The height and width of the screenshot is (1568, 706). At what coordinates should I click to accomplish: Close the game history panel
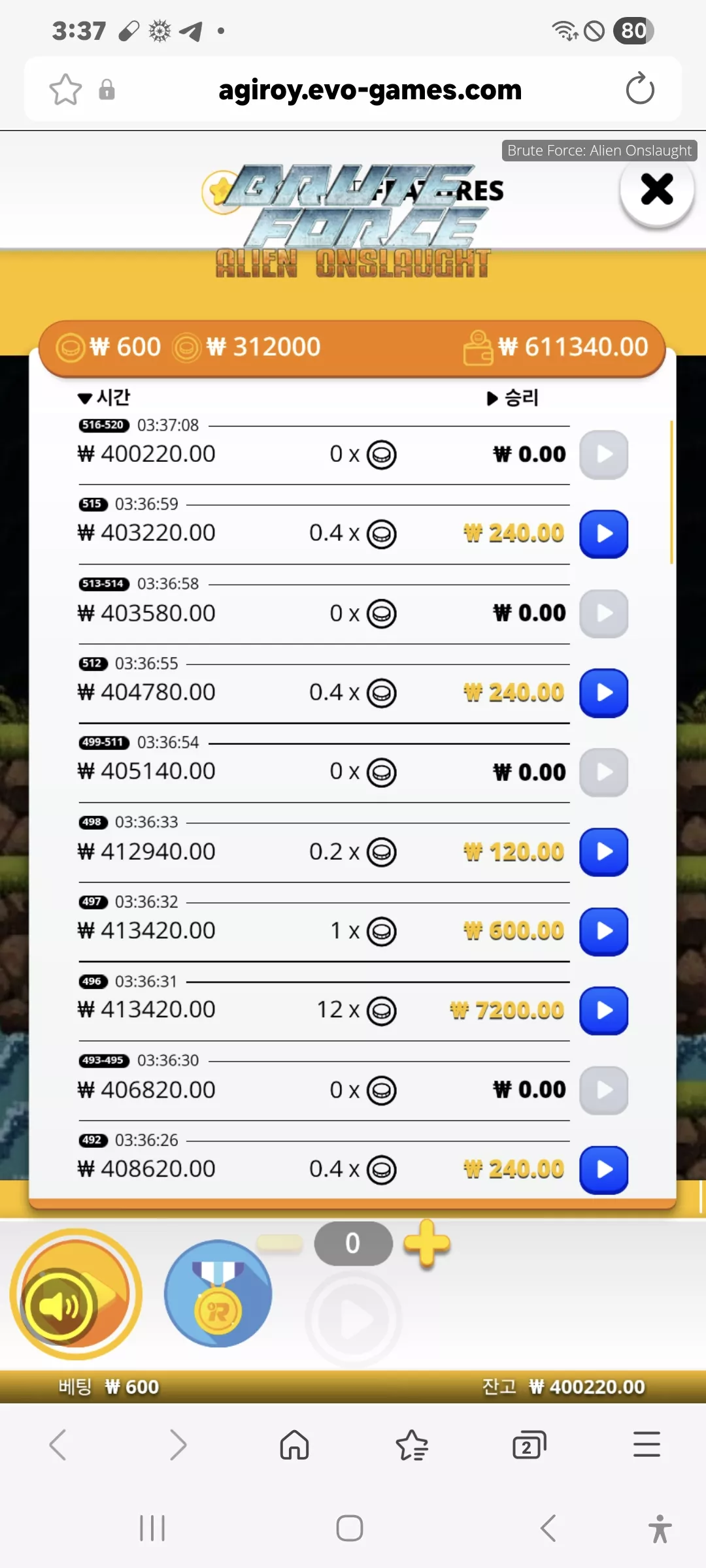[656, 190]
